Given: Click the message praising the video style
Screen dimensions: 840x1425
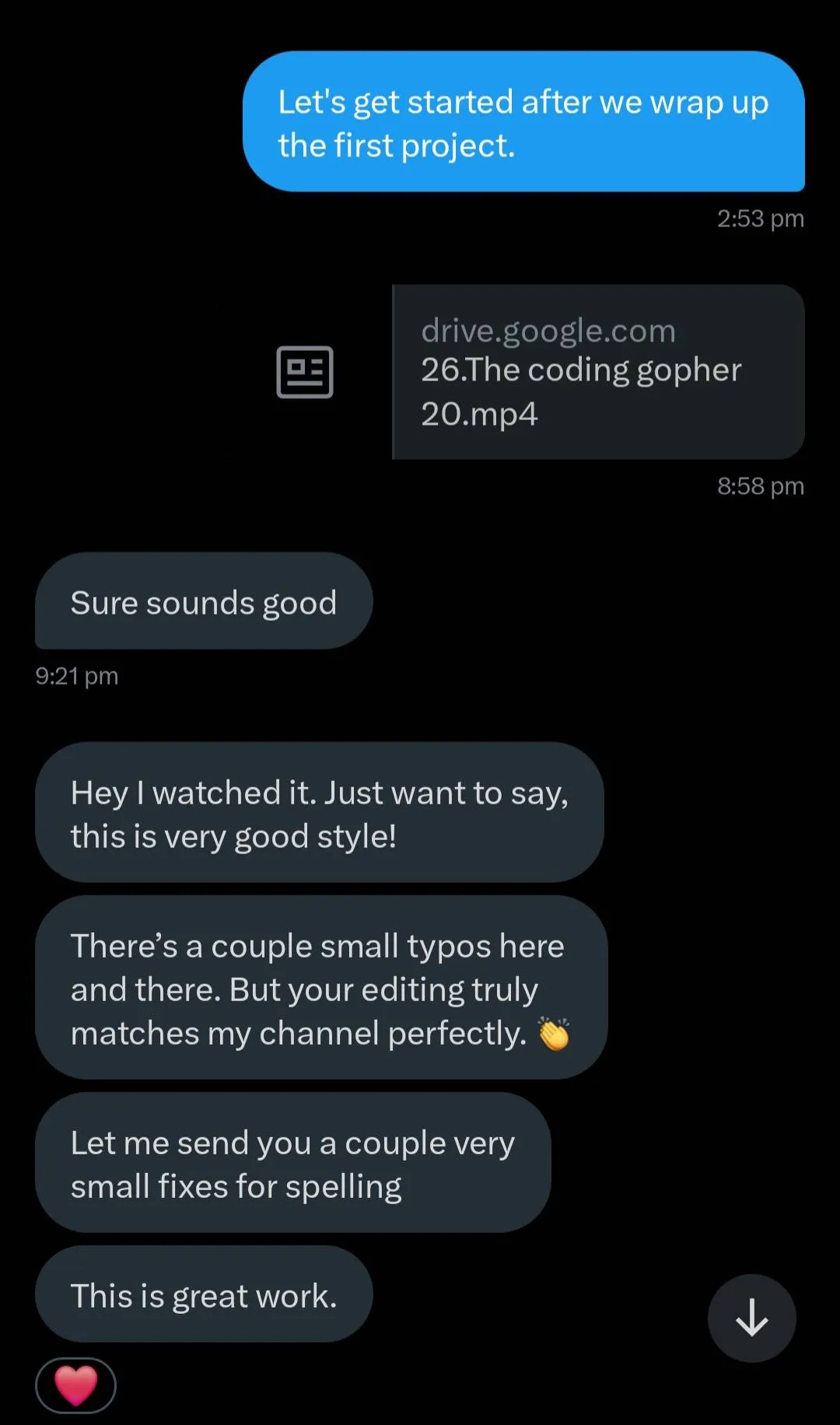Looking at the screenshot, I should pyautogui.click(x=319, y=813).
